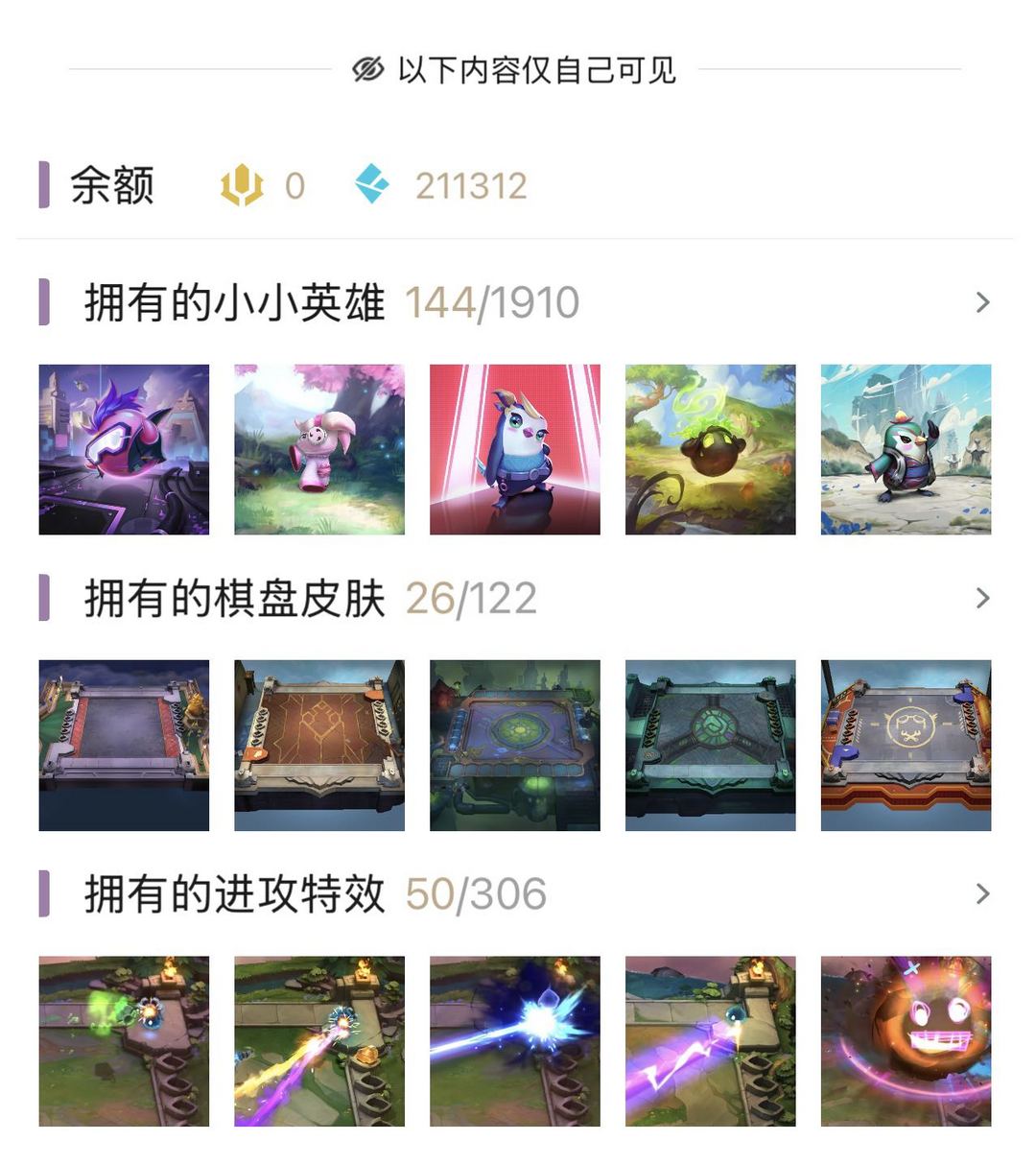Open the orange-bordered board with gold crest
Image resolution: width=1036 pixels, height=1164 pixels.
tap(906, 745)
